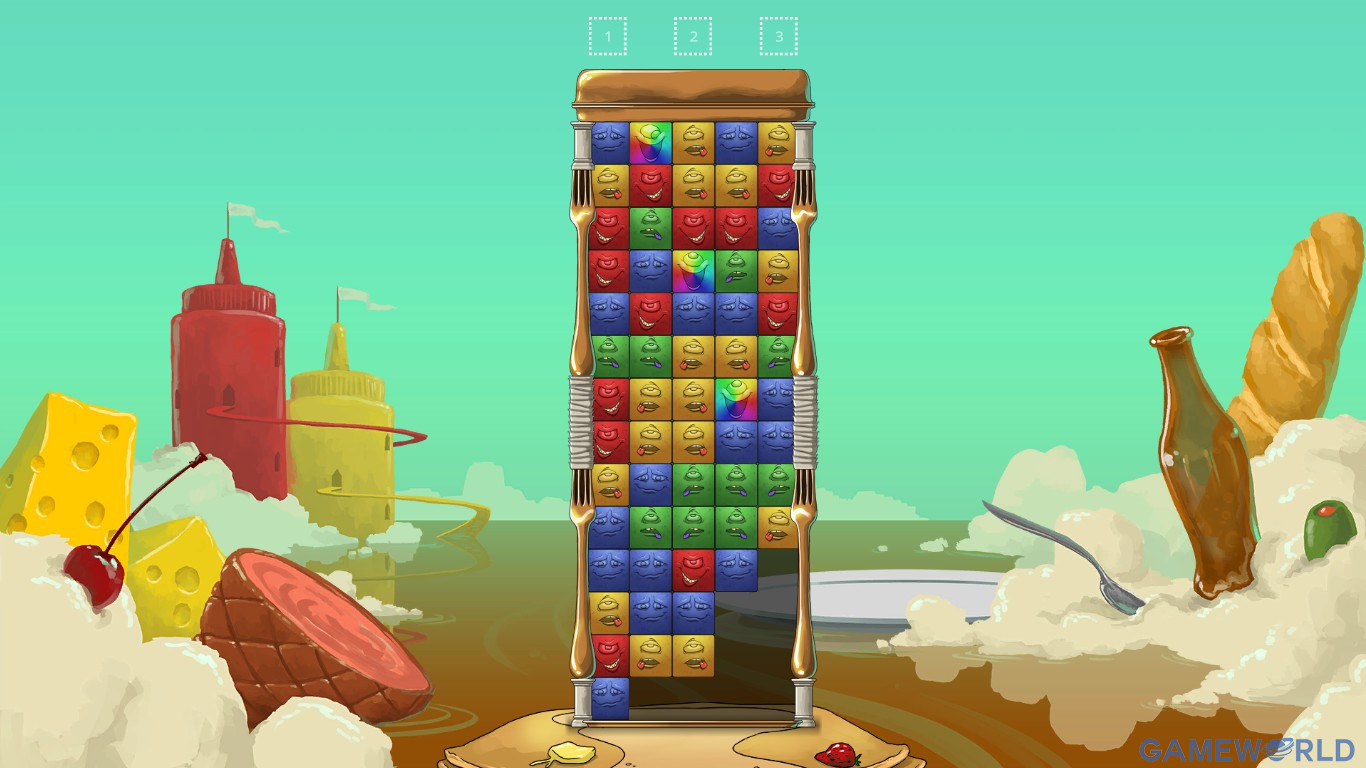Pop the single blue block at the tower's base
The width and height of the screenshot is (1366, 768).
(x=609, y=698)
